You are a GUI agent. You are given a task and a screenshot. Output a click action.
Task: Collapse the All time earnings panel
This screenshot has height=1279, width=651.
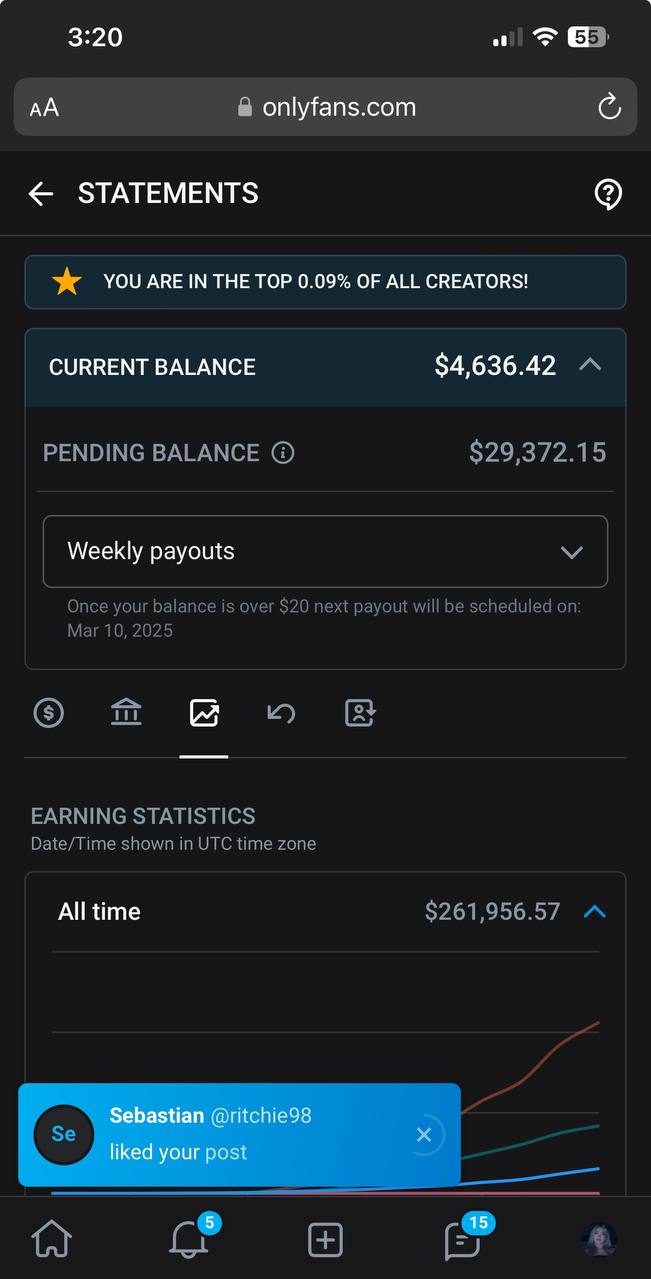pyautogui.click(x=594, y=911)
